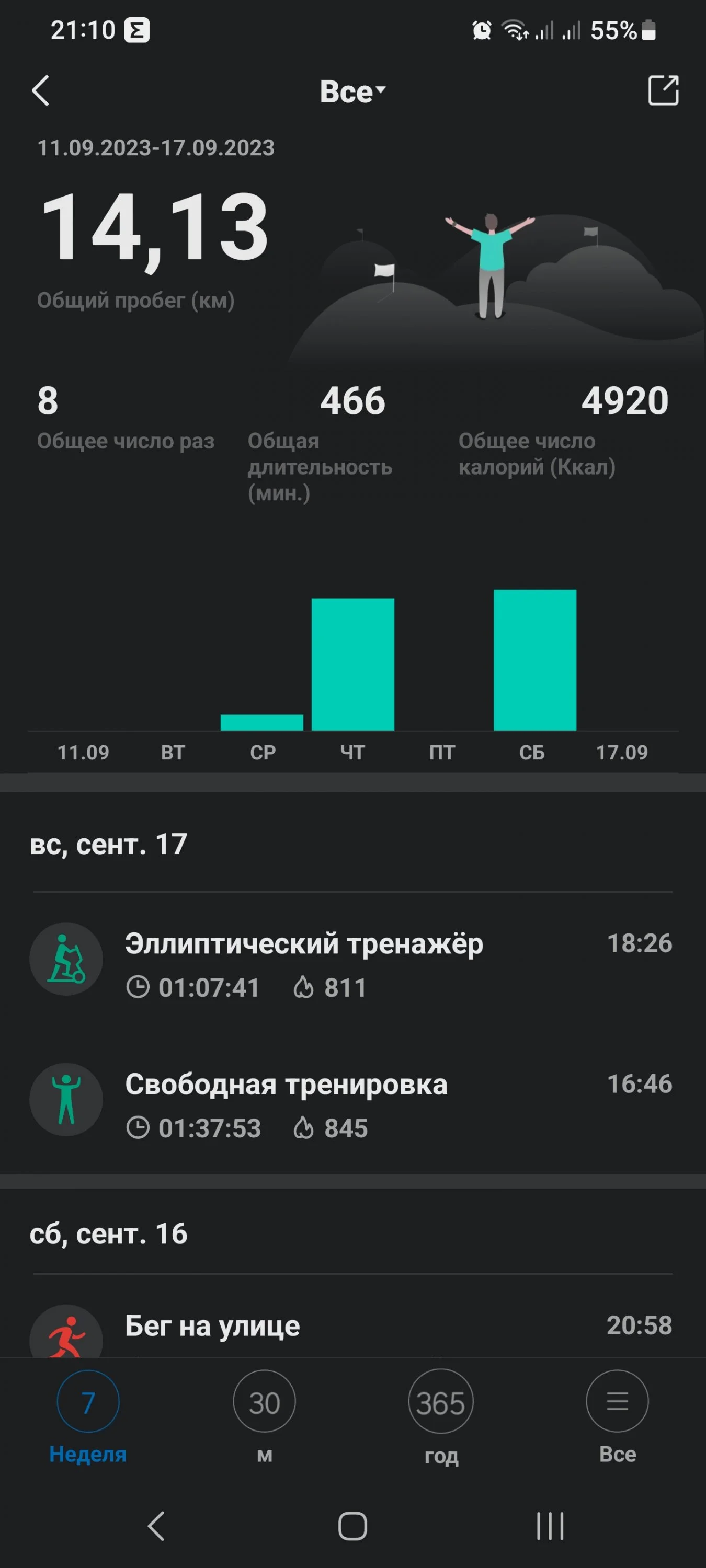Open the Все workout type dropdown
Screen dimensions: 706x1568
352,91
